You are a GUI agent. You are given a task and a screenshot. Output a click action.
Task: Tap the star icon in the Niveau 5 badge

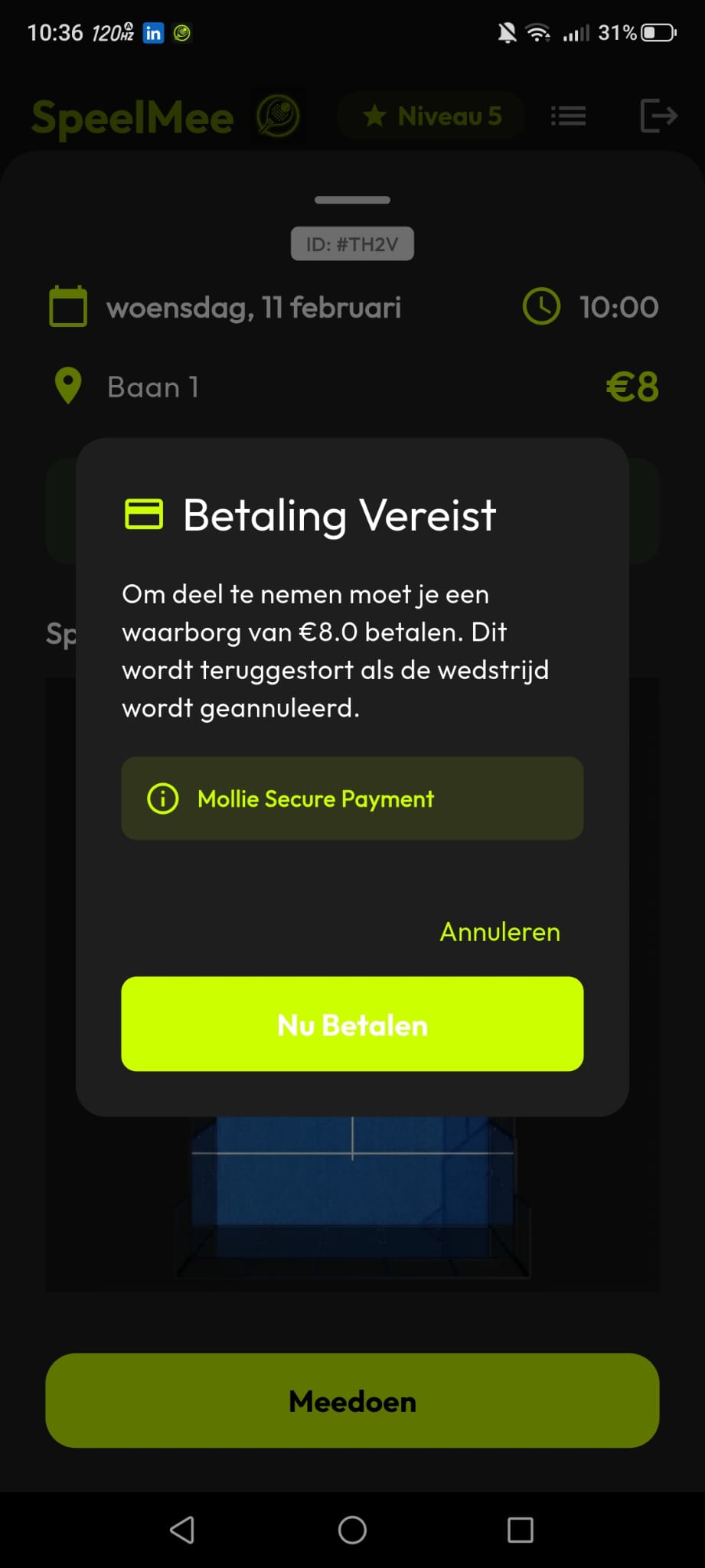tap(374, 116)
